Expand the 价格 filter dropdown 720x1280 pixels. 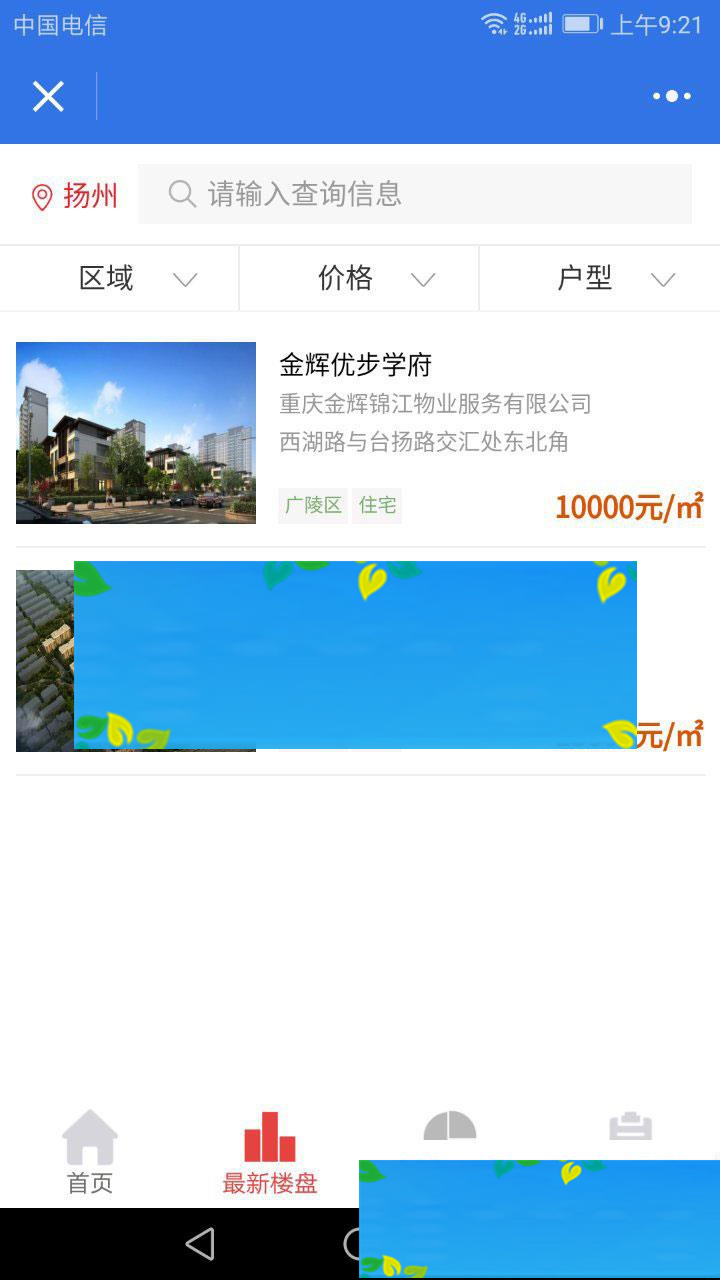click(x=360, y=278)
